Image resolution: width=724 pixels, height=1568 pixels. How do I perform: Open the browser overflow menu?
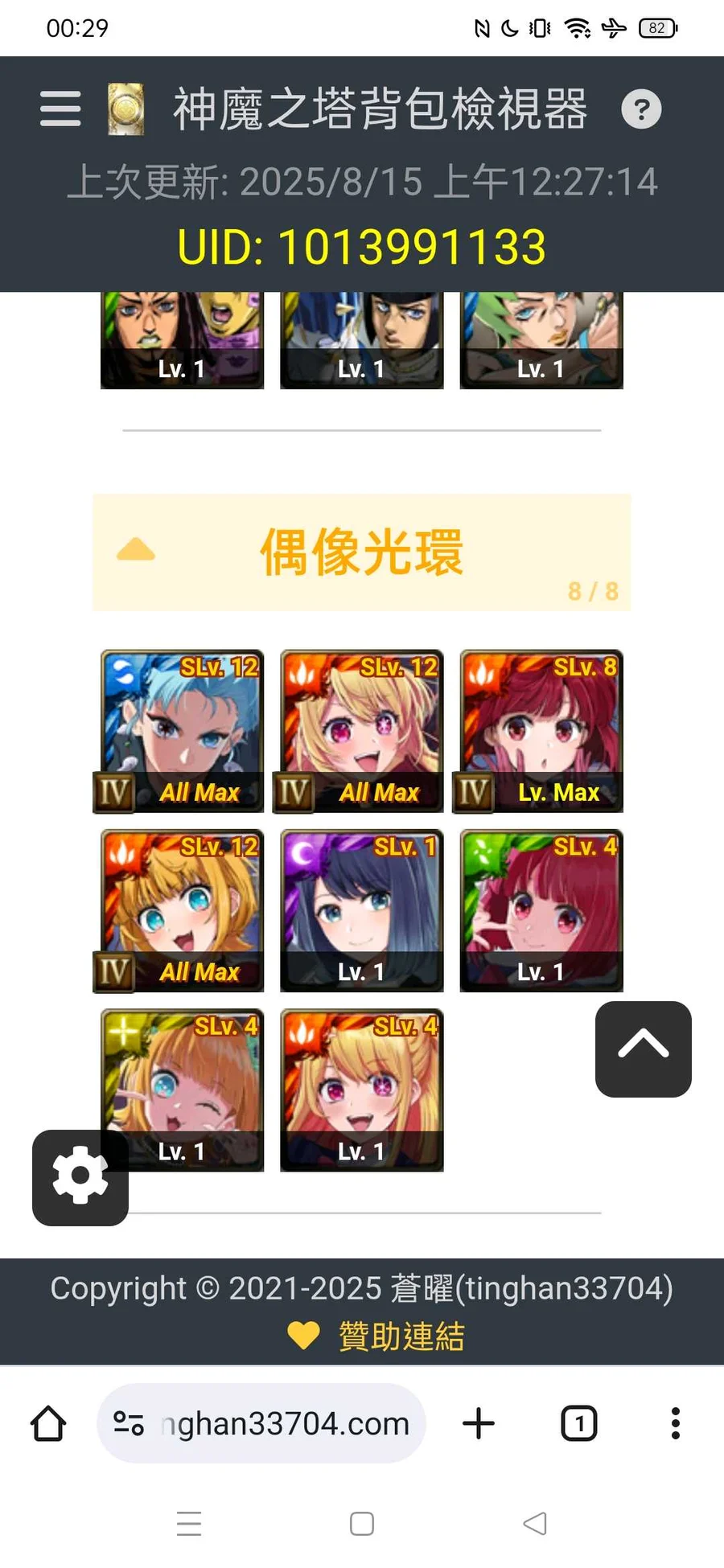pyautogui.click(x=675, y=1423)
